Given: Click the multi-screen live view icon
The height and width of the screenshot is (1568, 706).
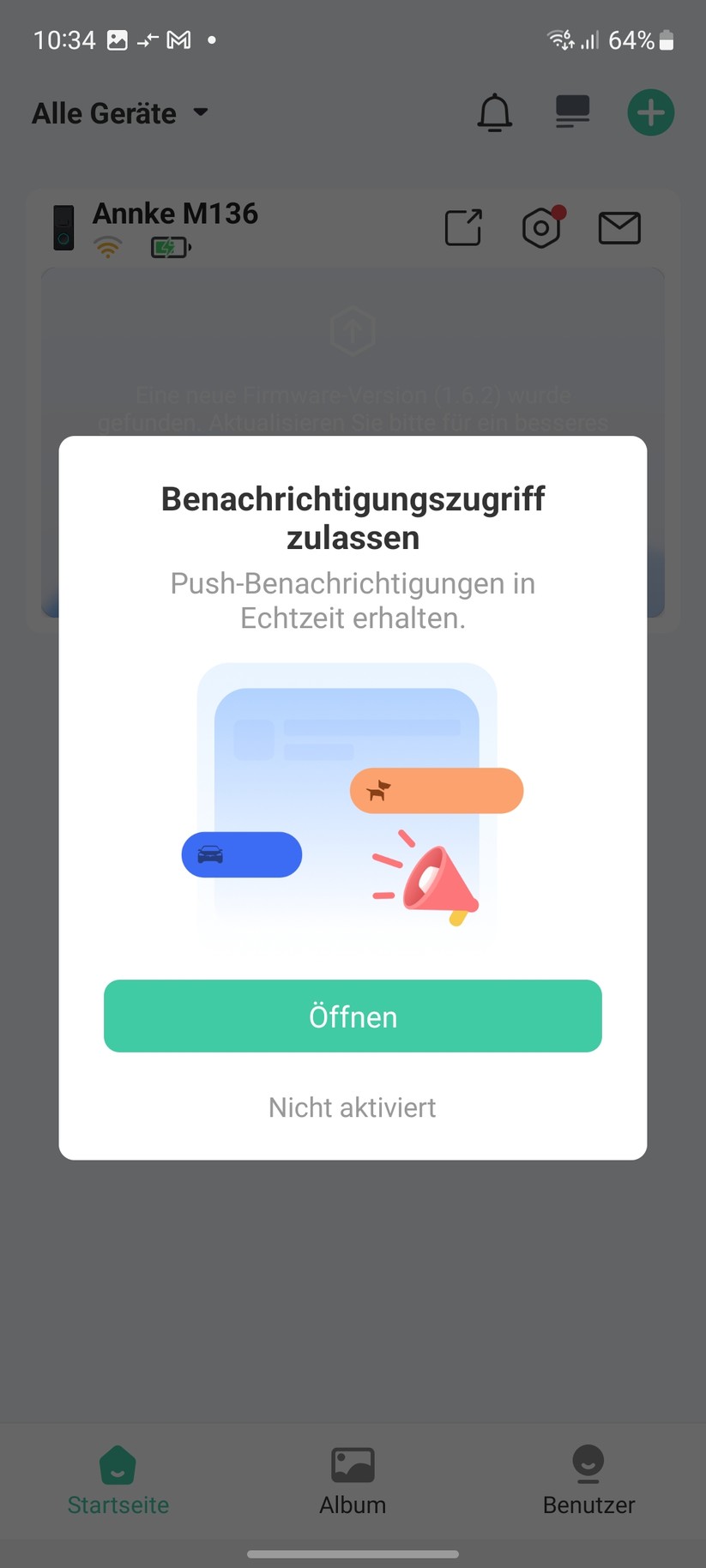Looking at the screenshot, I should (572, 112).
